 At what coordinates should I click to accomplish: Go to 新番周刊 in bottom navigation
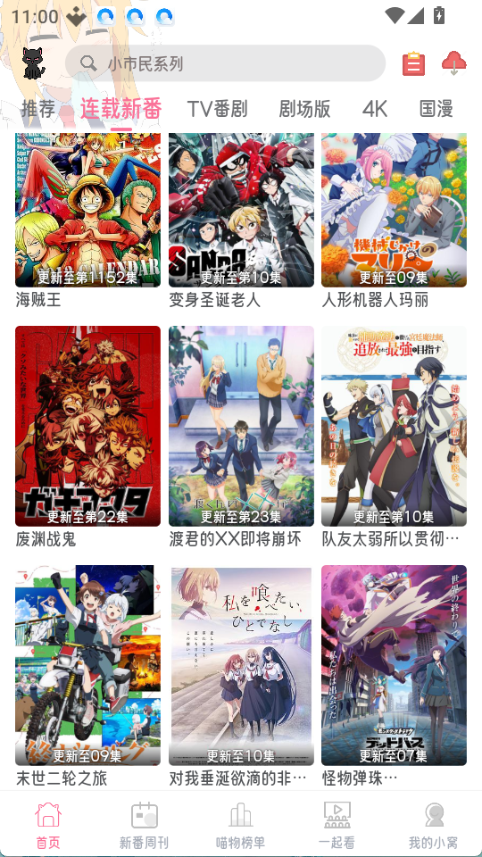(x=144, y=825)
